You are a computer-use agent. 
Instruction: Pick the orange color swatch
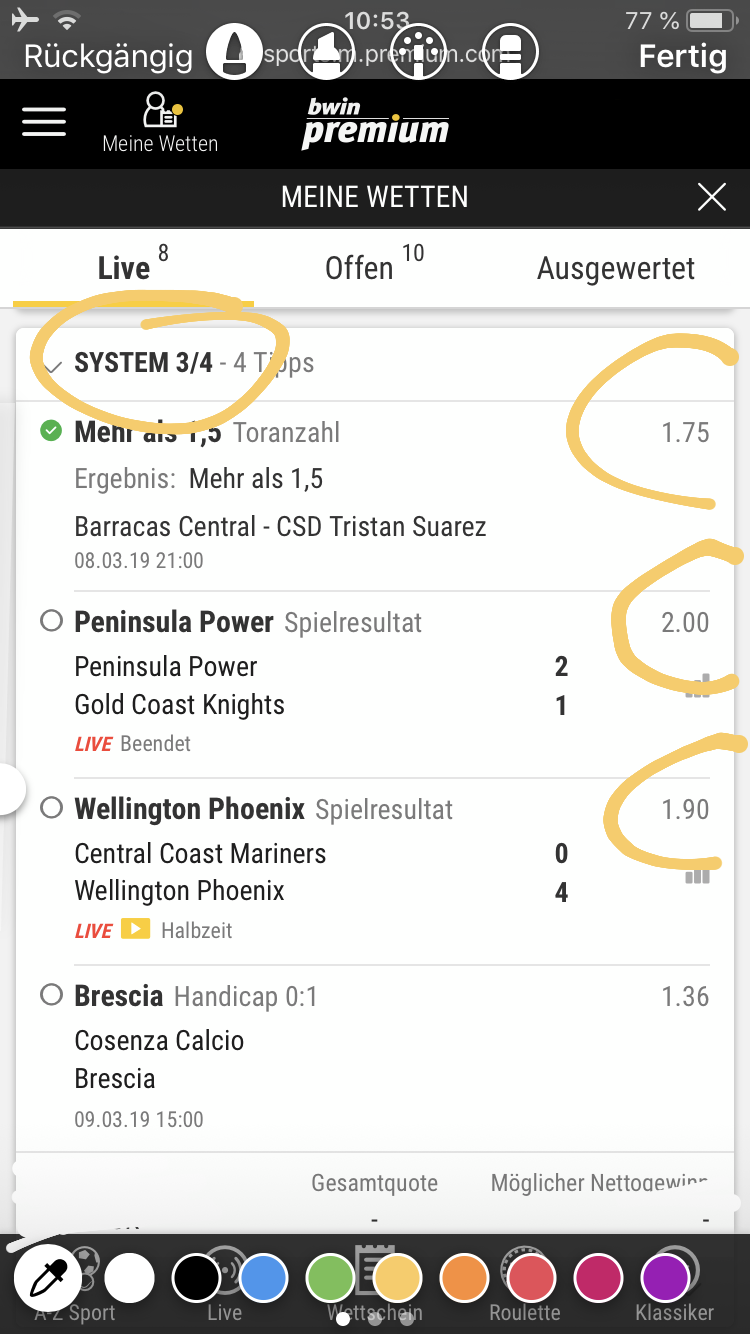[x=465, y=1279]
